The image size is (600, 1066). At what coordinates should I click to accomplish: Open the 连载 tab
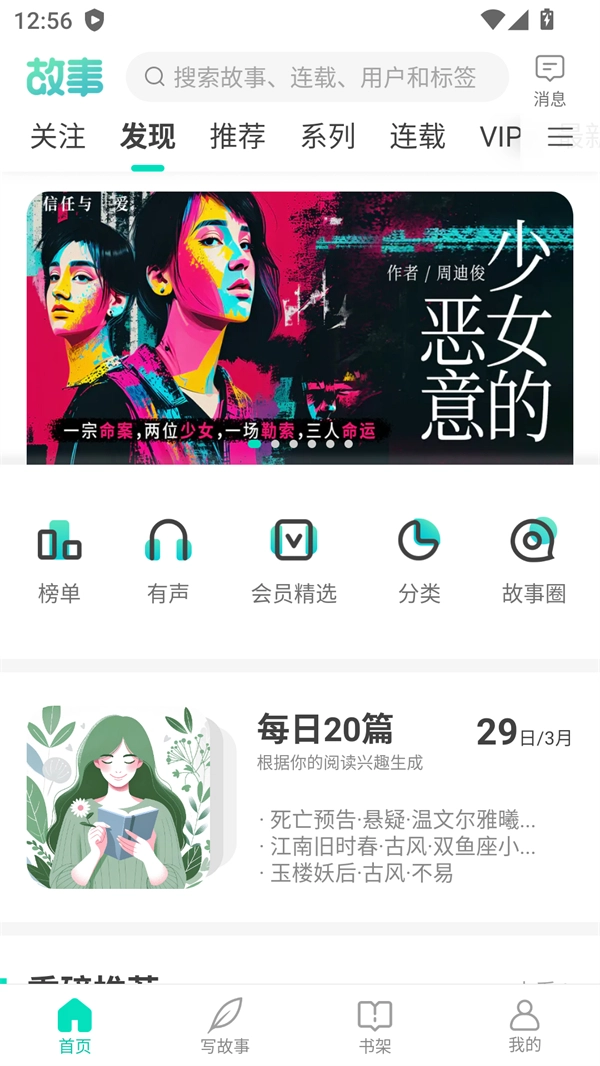click(417, 136)
